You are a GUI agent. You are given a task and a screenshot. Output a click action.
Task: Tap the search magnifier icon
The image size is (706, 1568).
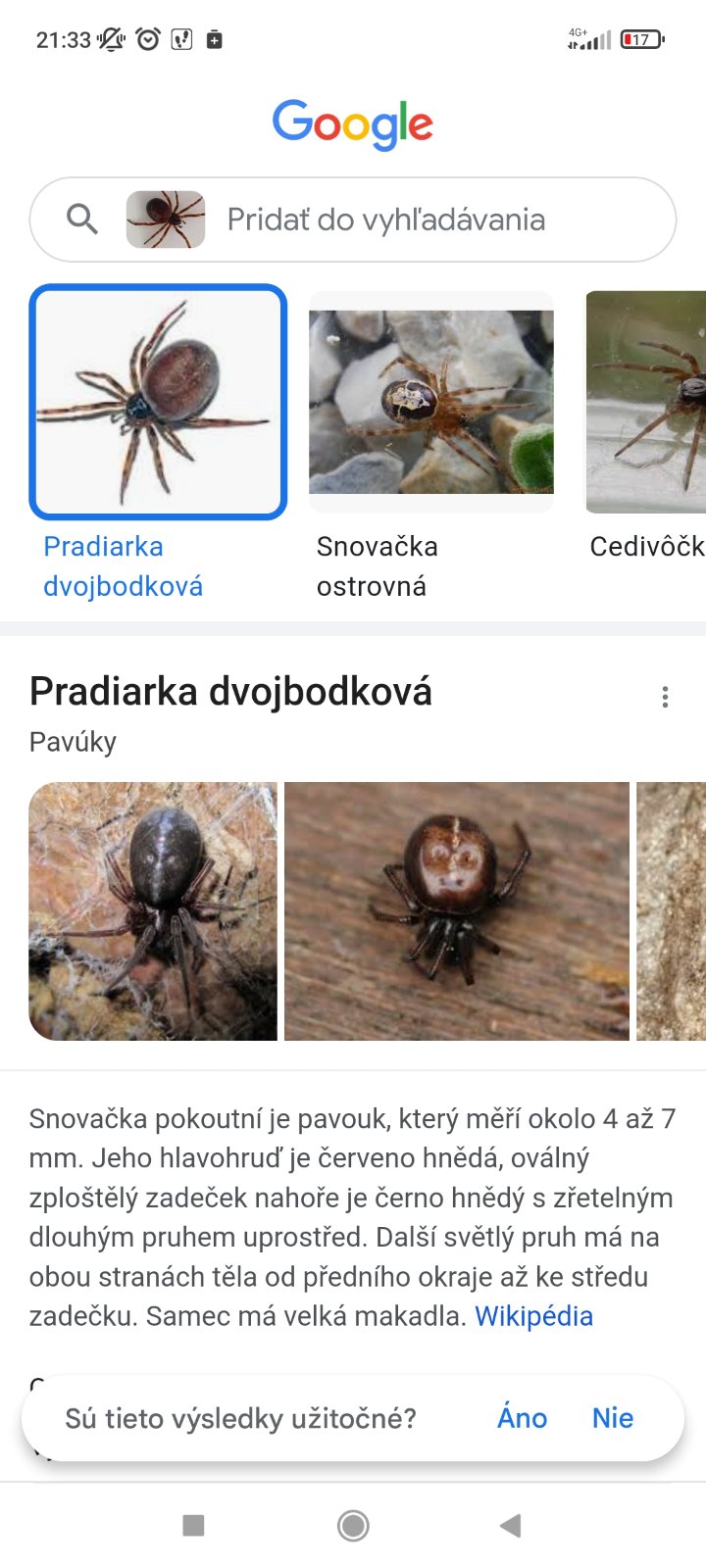click(x=82, y=220)
